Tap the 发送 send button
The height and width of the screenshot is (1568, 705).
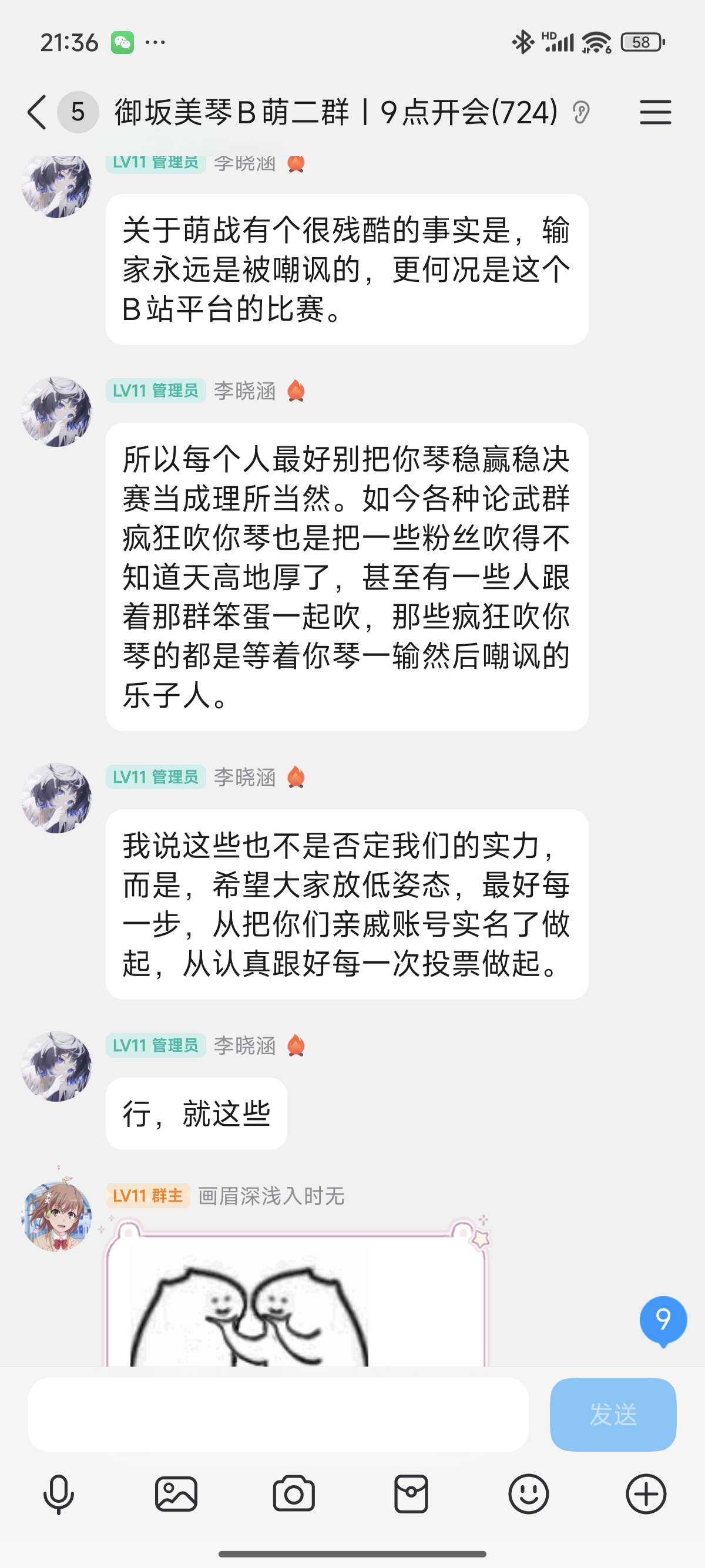coord(612,1414)
